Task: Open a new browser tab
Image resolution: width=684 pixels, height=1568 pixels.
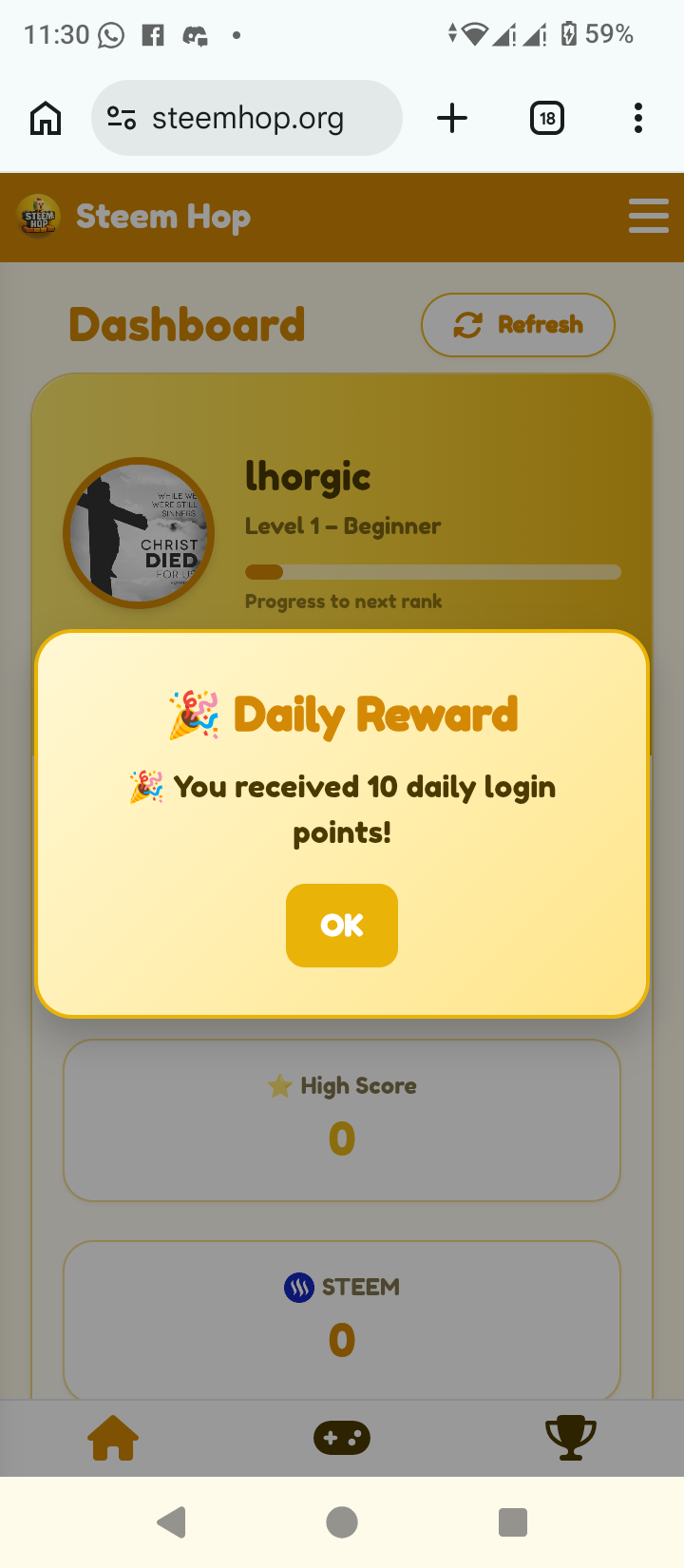Action: click(452, 119)
